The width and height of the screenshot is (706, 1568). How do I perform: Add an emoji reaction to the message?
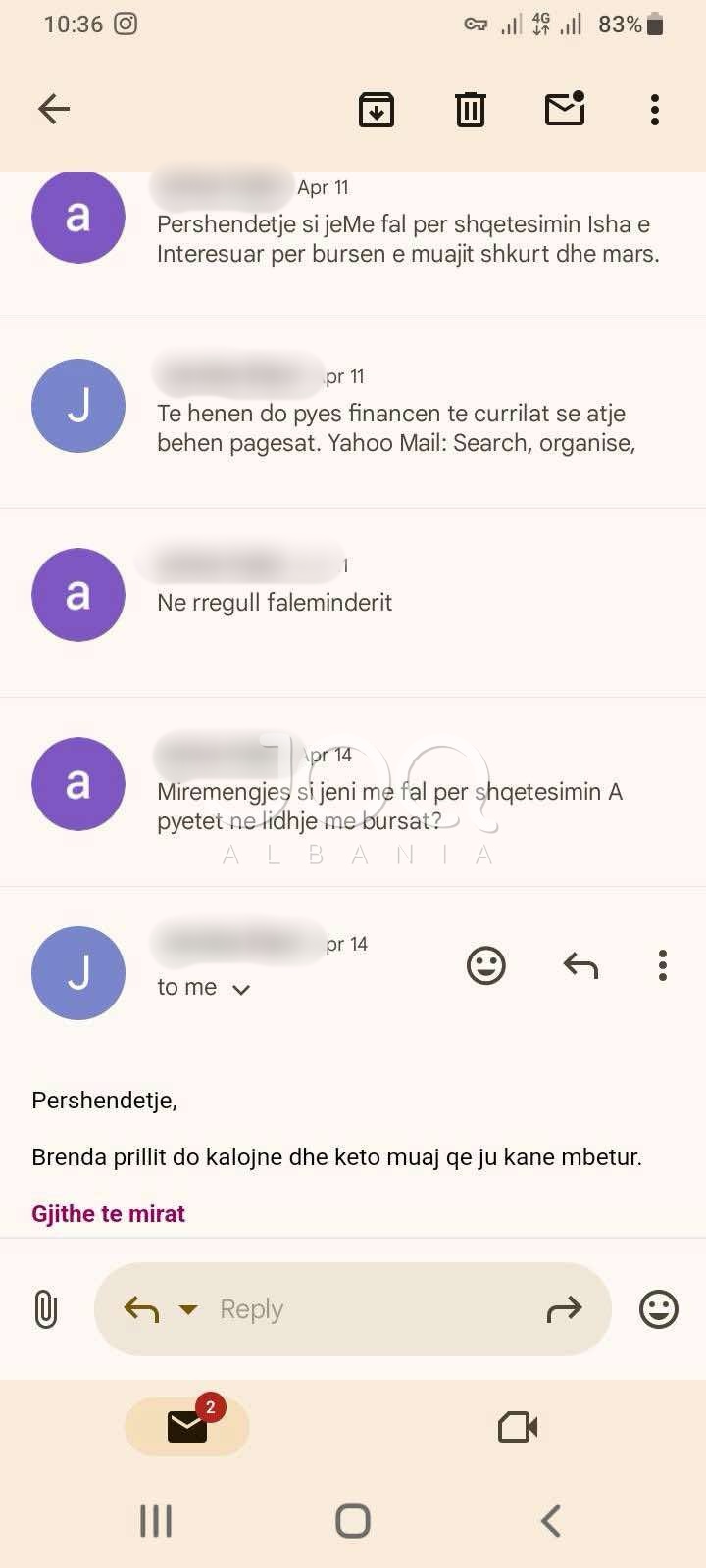click(486, 965)
